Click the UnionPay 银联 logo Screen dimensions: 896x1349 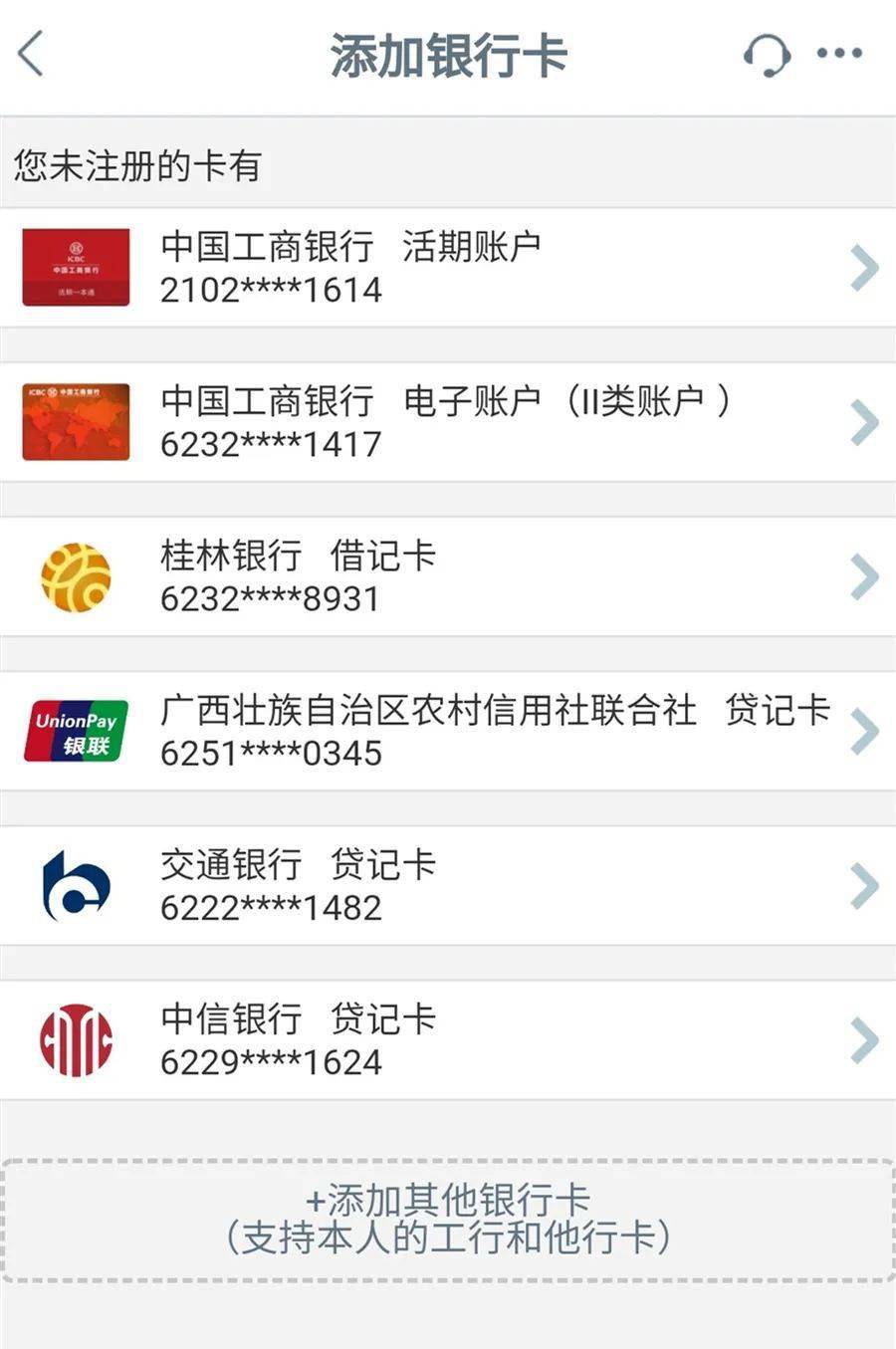point(76,733)
